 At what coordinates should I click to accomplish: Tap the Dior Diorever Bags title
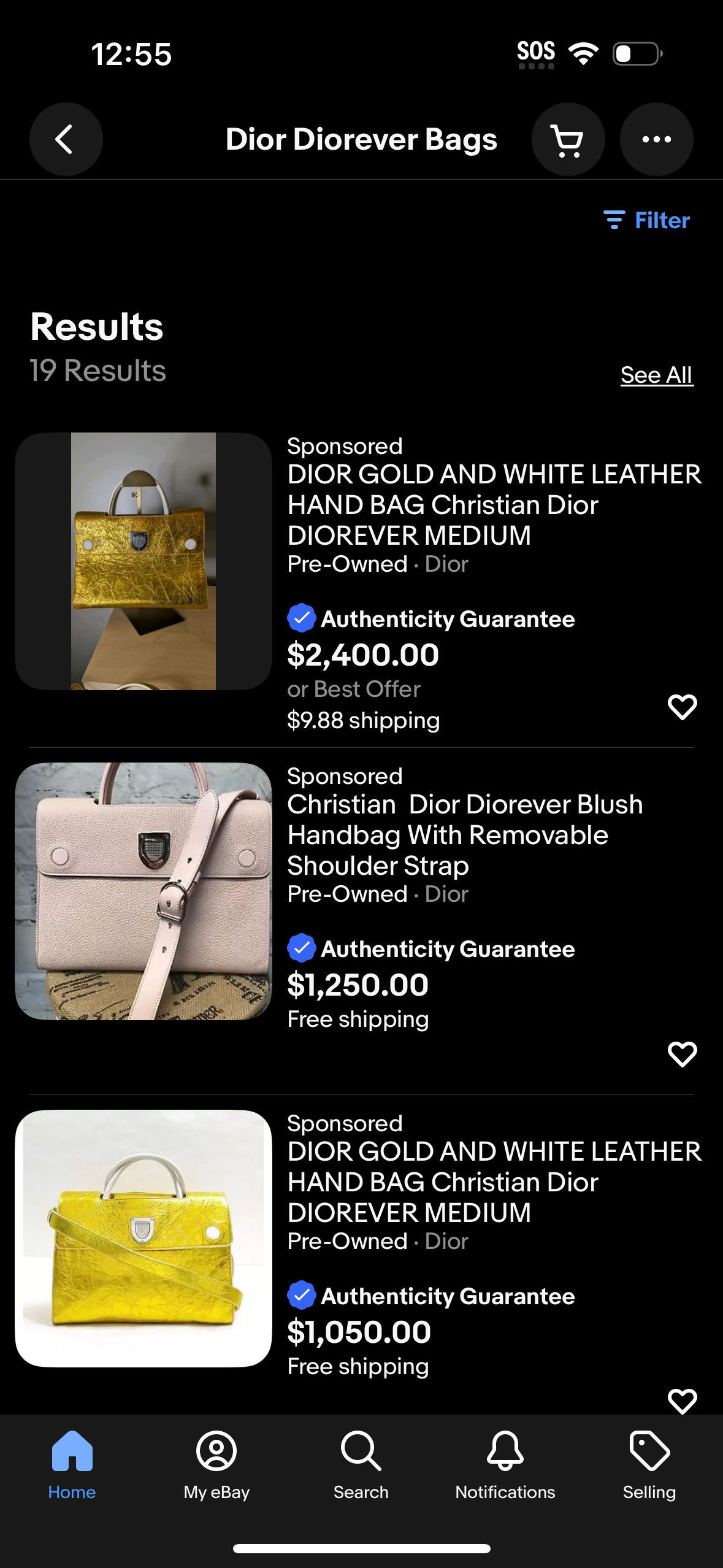point(361,139)
